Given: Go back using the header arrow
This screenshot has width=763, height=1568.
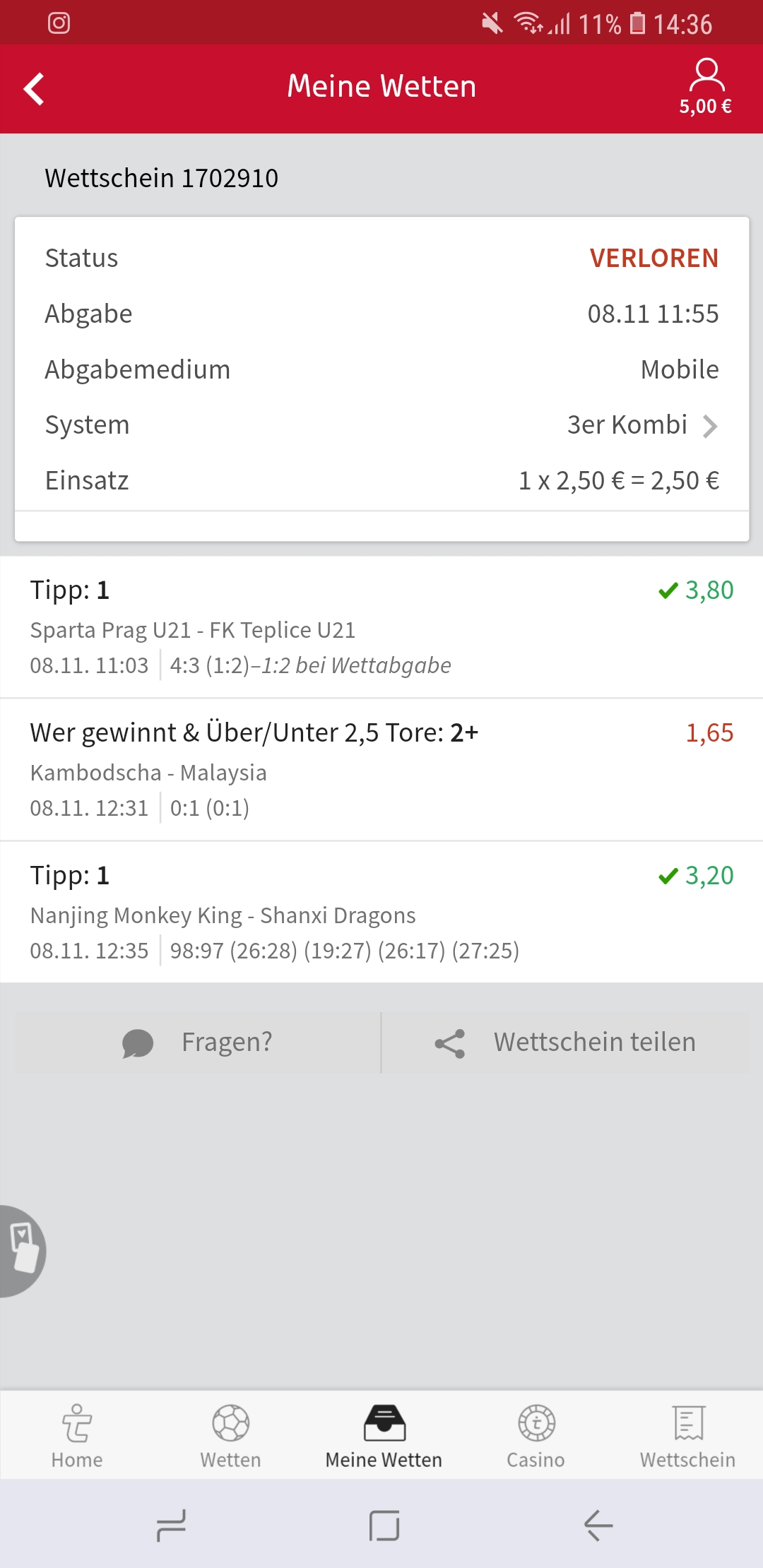Looking at the screenshot, I should 34,89.
